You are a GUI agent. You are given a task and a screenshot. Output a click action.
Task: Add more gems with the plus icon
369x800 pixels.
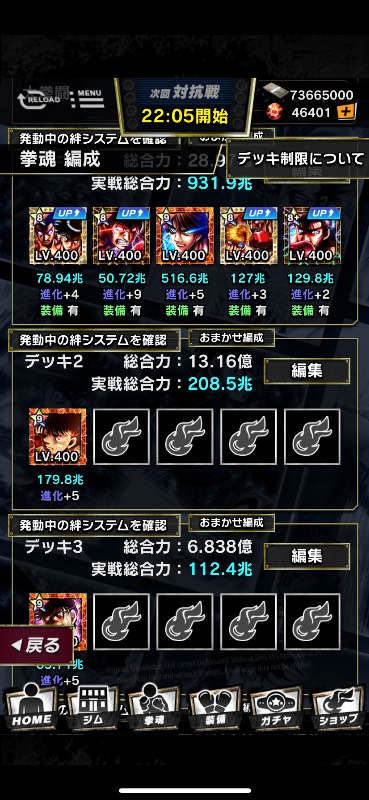coord(346,113)
